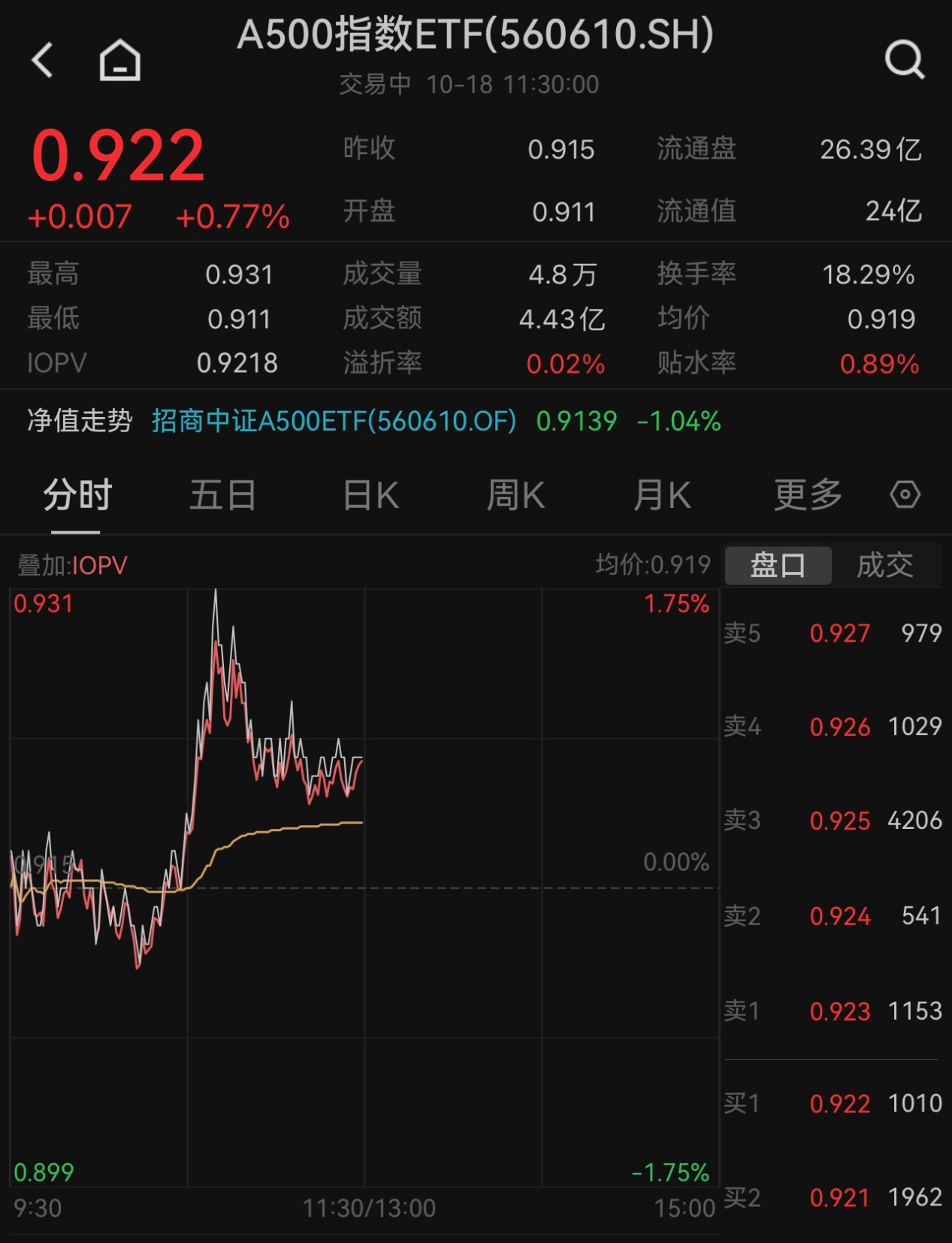952x1243 pixels.
Task: Select the 盘口 order book tab
Action: [778, 565]
